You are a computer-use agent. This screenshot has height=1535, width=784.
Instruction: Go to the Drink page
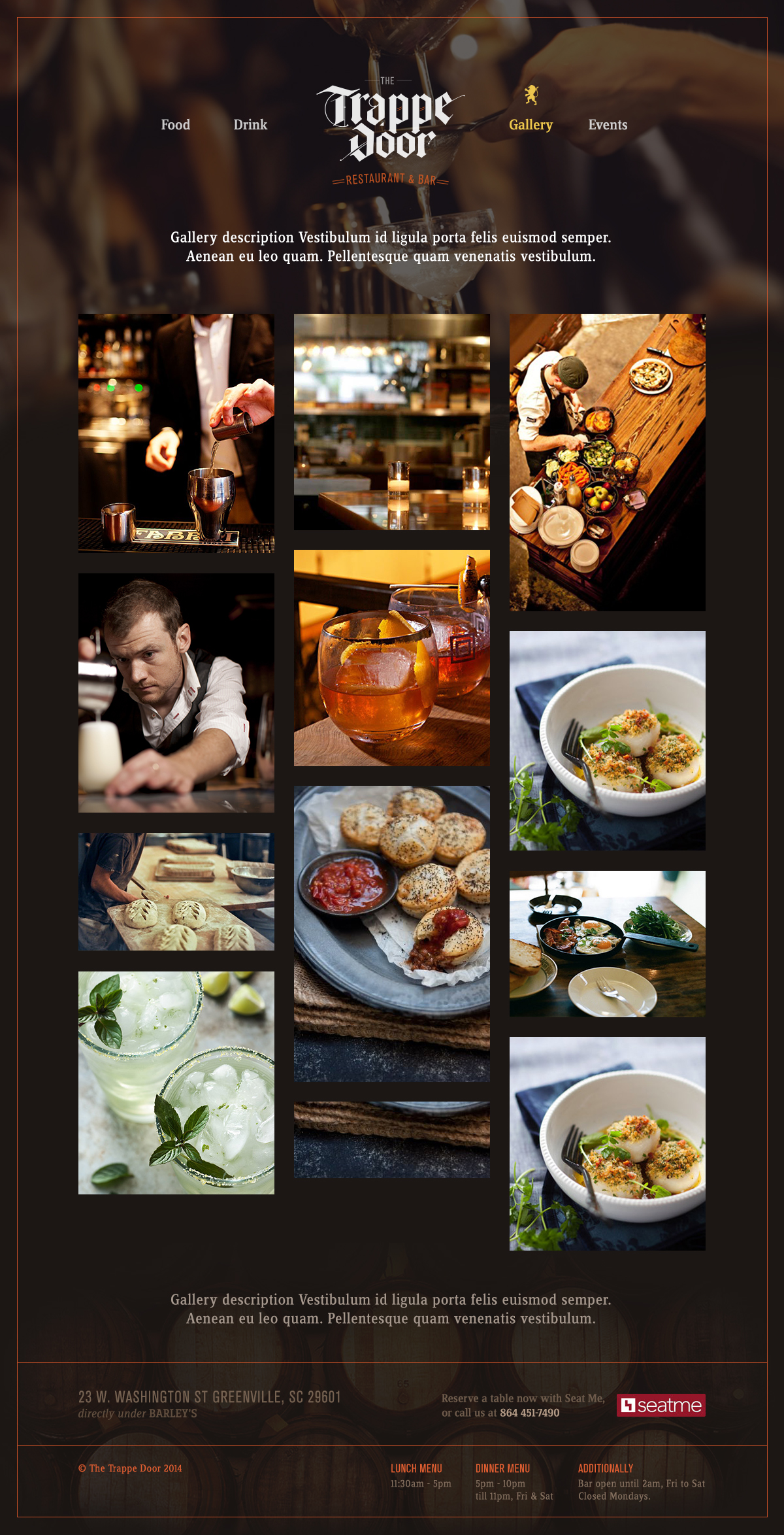(250, 125)
